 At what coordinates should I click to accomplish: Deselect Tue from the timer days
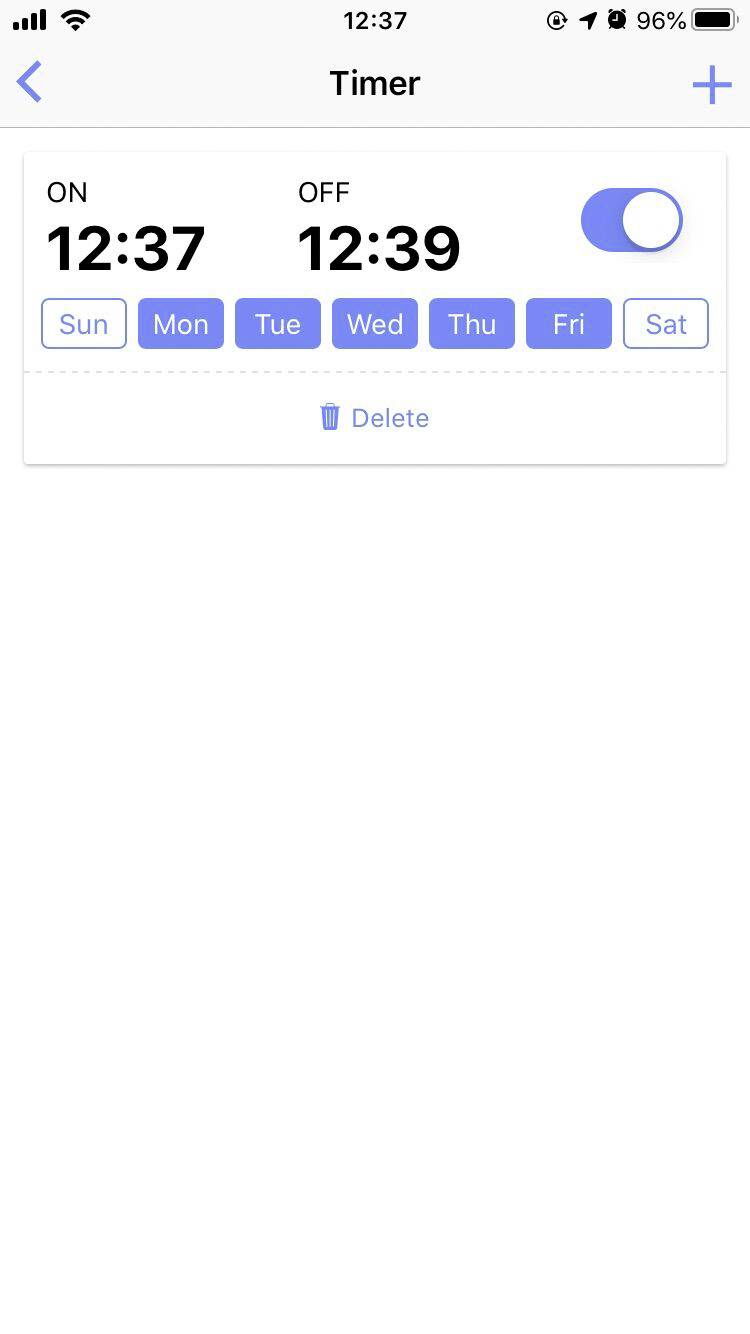point(278,324)
